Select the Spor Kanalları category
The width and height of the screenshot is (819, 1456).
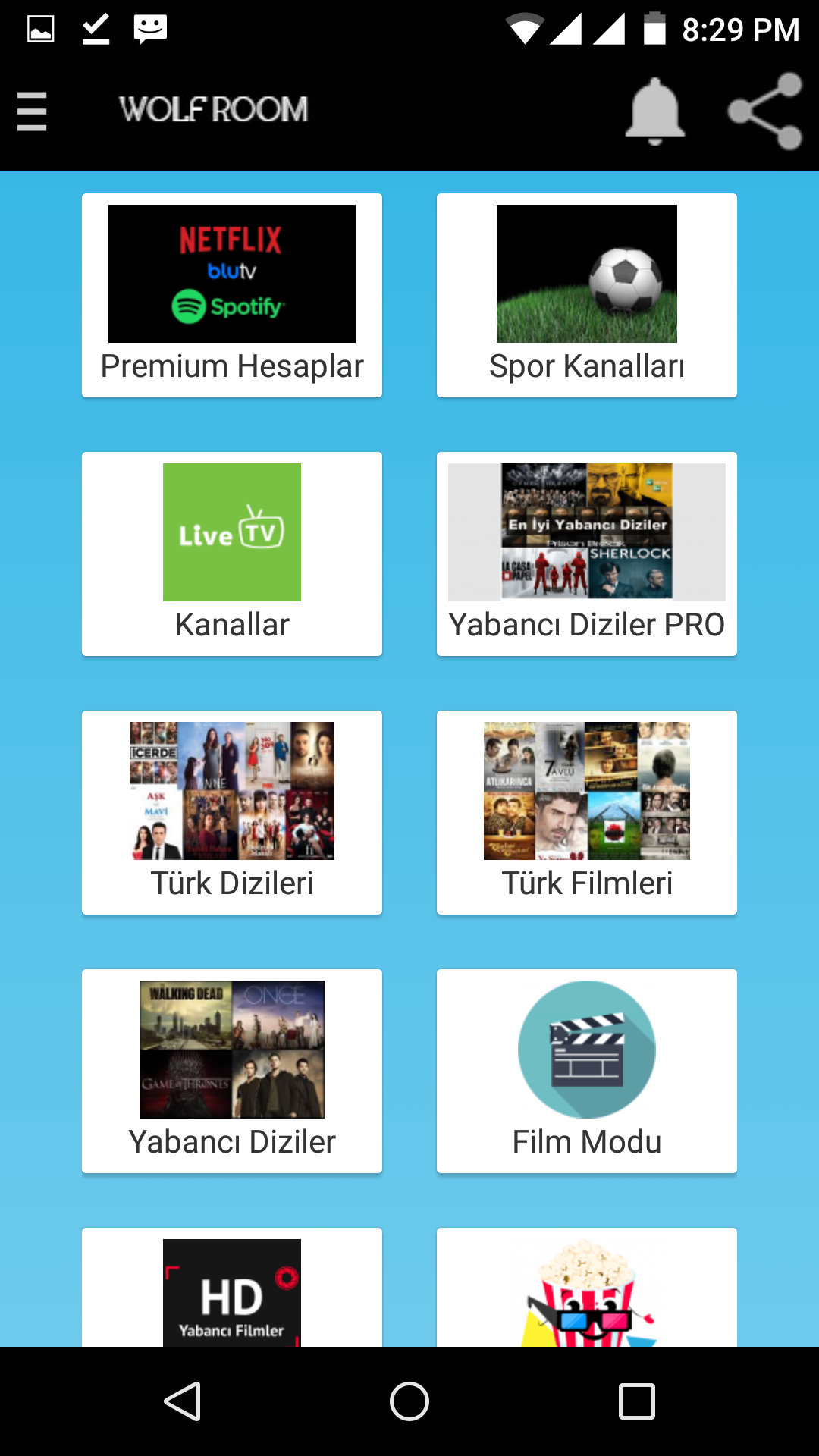[586, 295]
